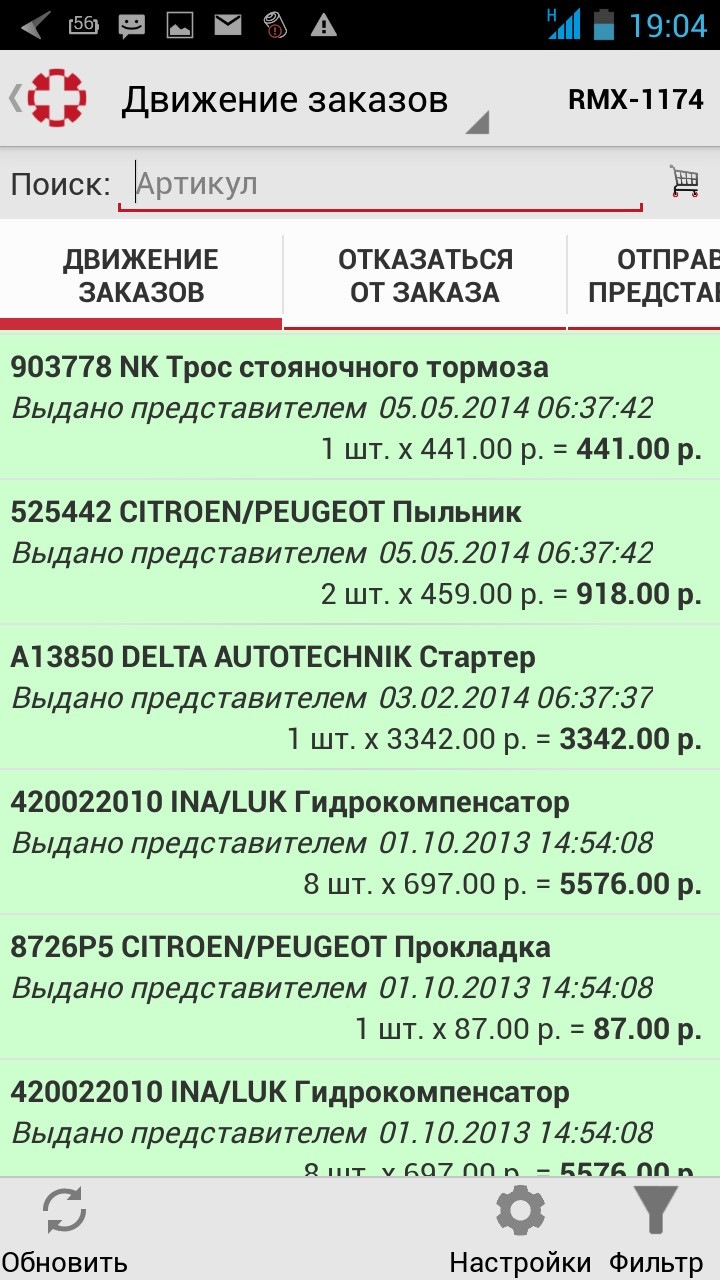
Task: Open the Фильтр filter
Action: coord(657,1230)
